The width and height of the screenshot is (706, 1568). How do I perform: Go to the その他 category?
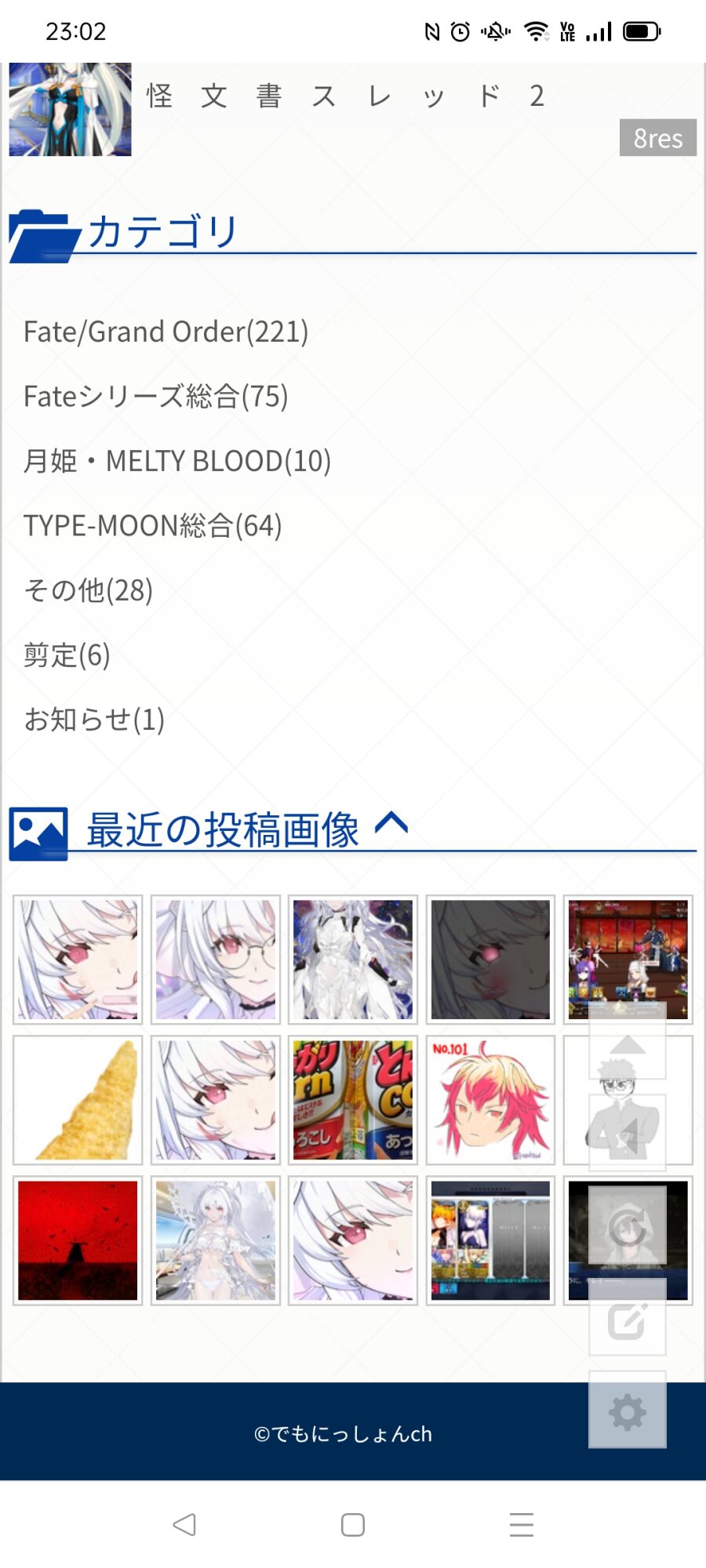pyautogui.click(x=88, y=590)
